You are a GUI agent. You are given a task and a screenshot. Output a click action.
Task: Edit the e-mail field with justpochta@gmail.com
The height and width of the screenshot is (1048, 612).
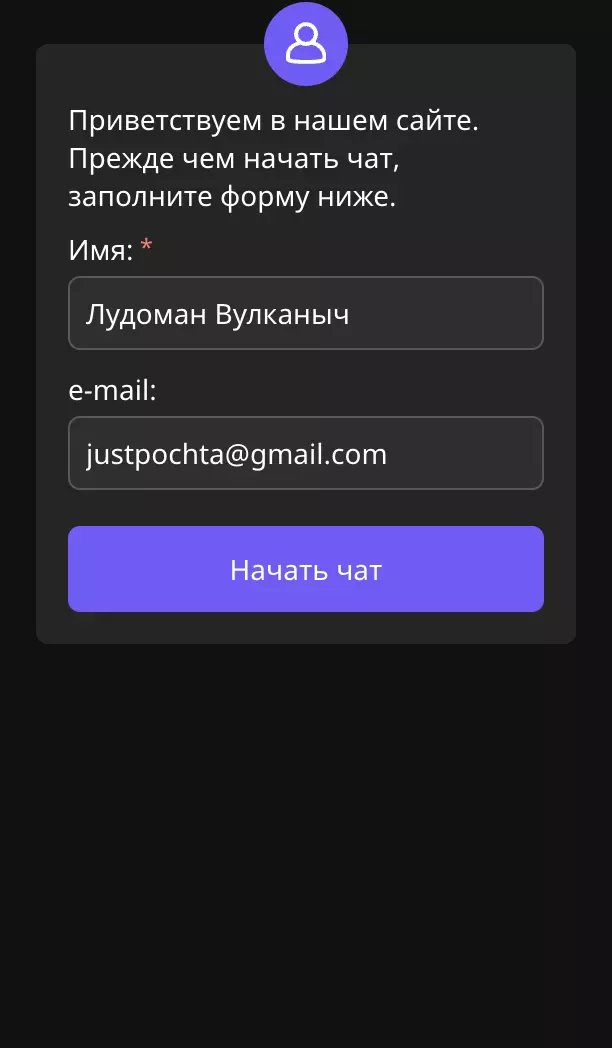pyautogui.click(x=306, y=453)
